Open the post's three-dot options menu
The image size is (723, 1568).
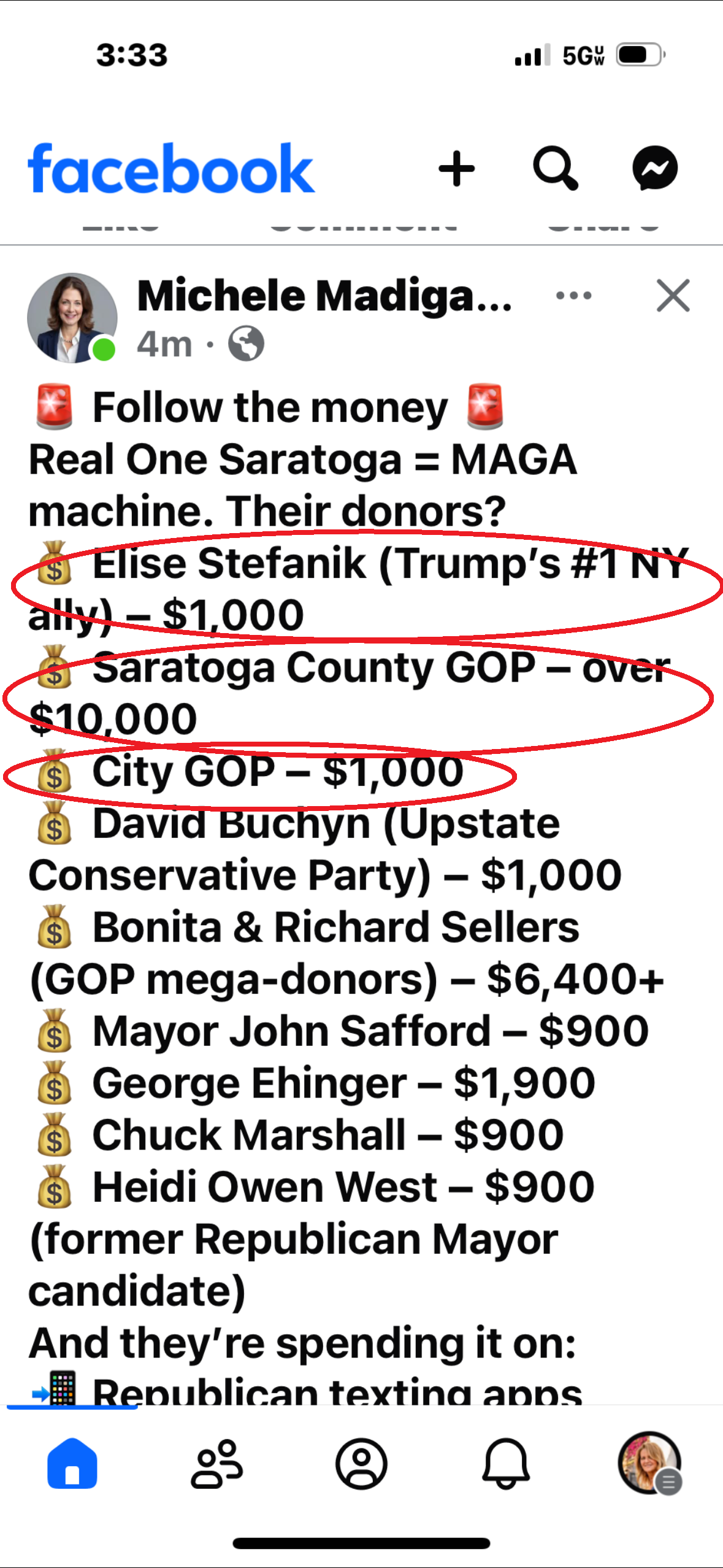coord(573,296)
